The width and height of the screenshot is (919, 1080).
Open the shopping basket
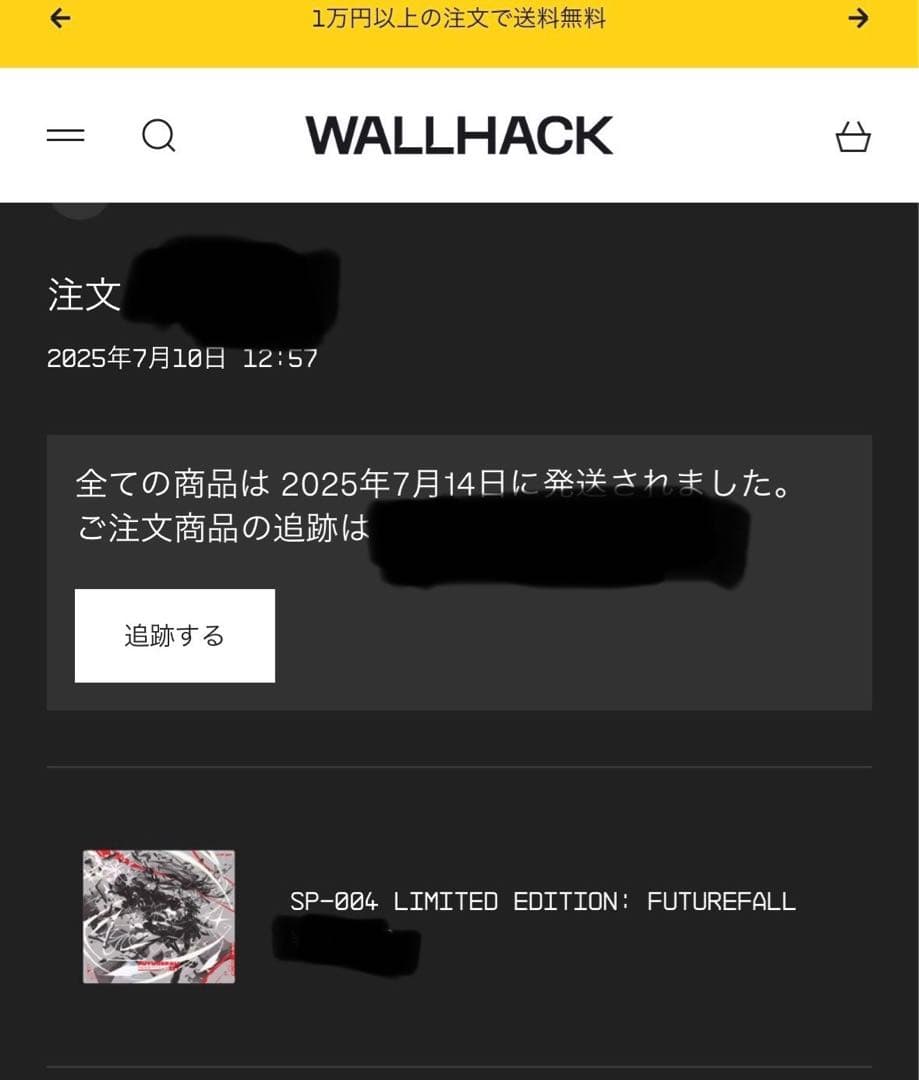coord(853,136)
